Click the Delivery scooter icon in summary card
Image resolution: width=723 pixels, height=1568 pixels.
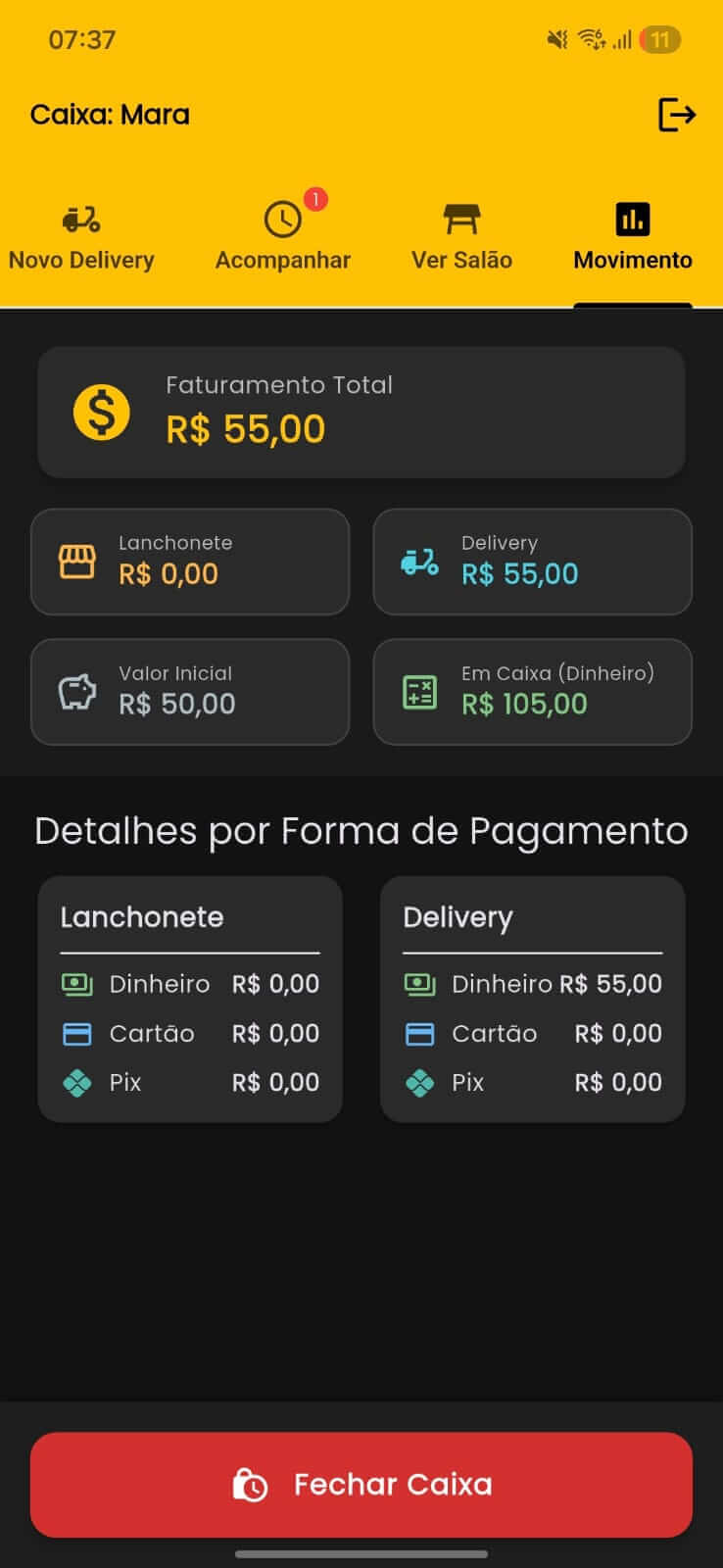pyautogui.click(x=420, y=561)
